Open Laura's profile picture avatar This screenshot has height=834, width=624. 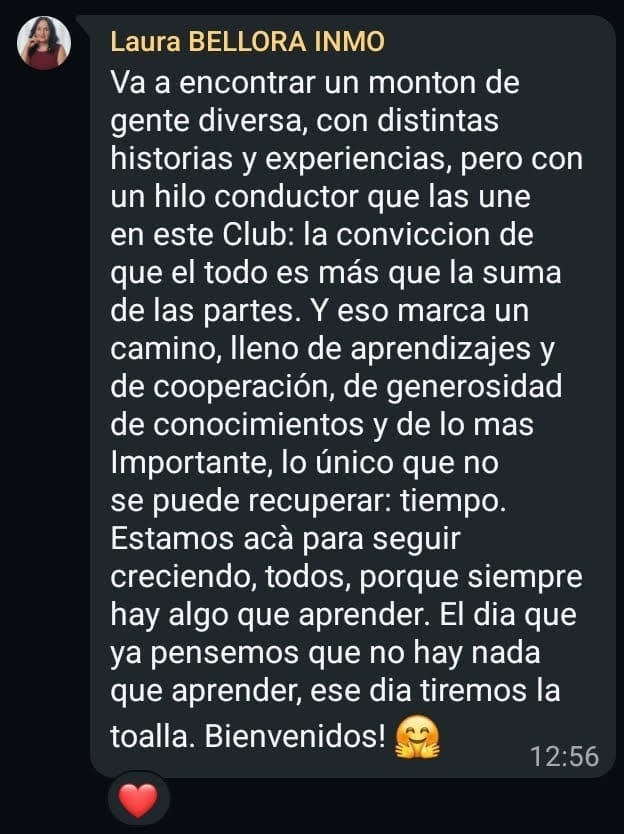coord(45,43)
